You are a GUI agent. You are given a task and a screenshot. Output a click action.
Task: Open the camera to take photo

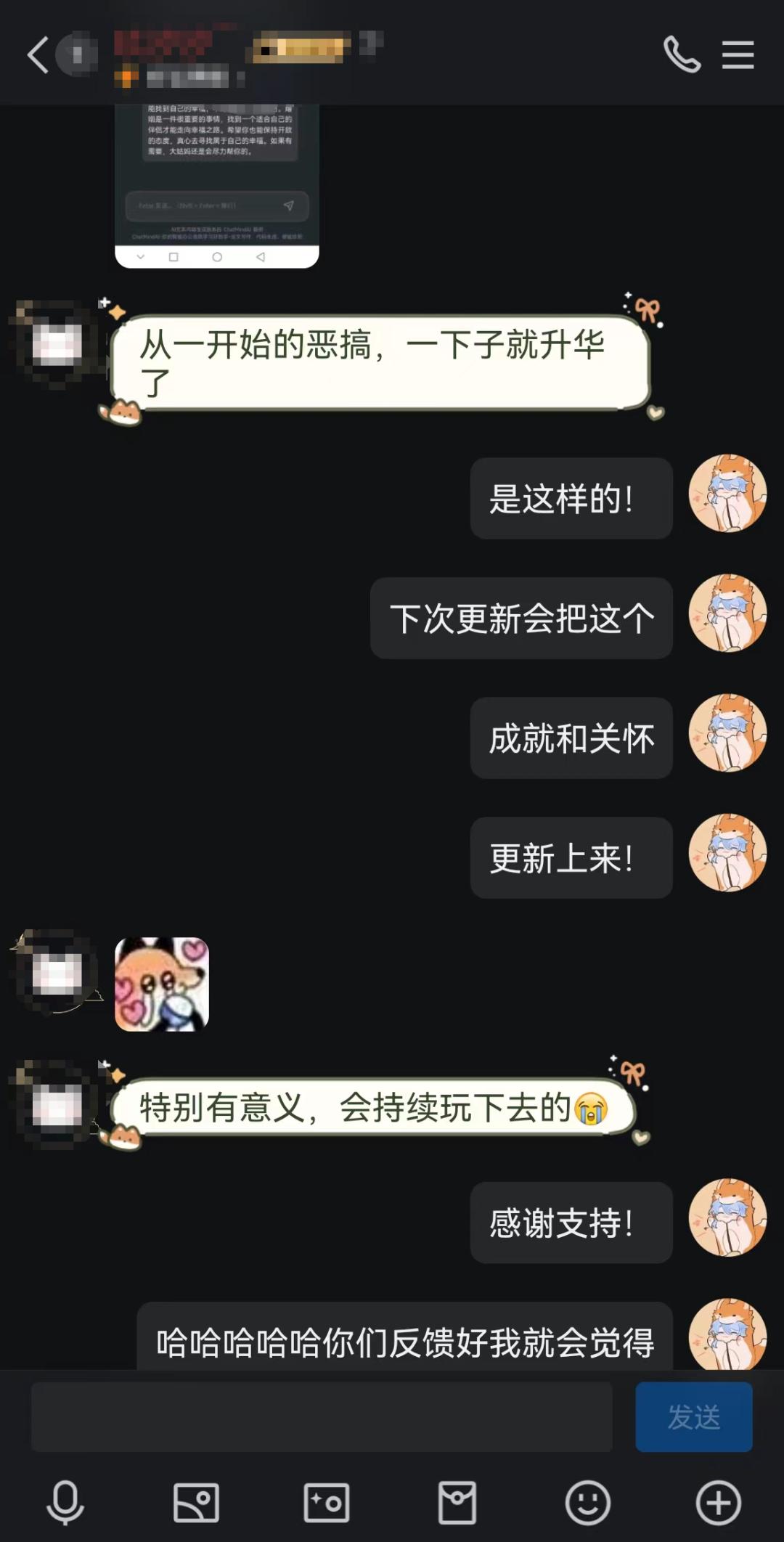pos(327,1502)
